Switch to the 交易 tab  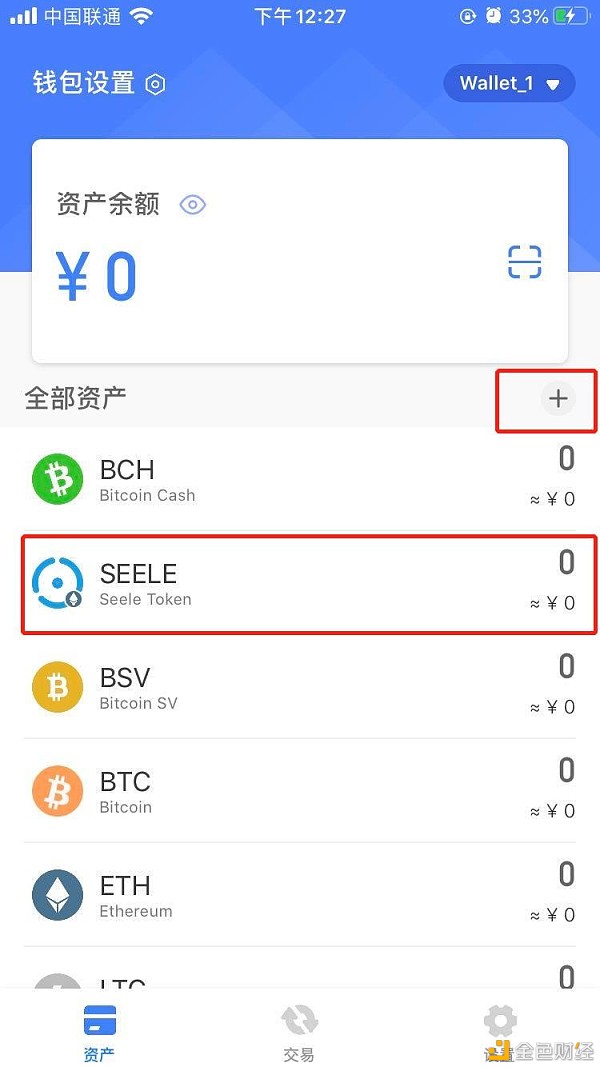point(299,1032)
